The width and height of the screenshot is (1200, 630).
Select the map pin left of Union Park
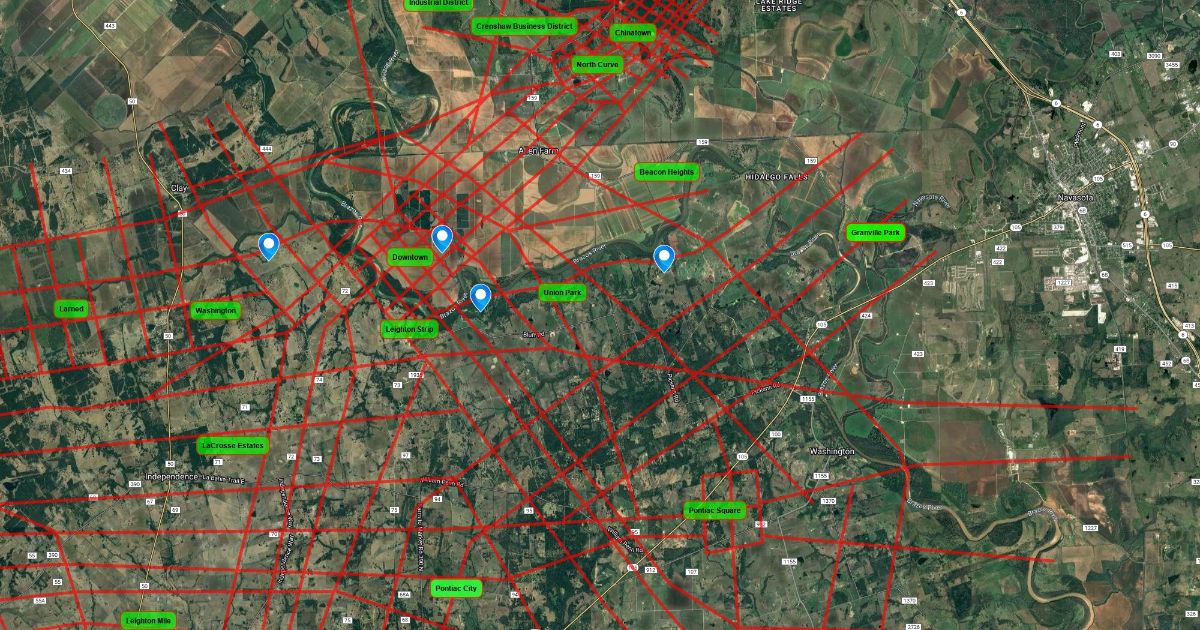point(480,296)
